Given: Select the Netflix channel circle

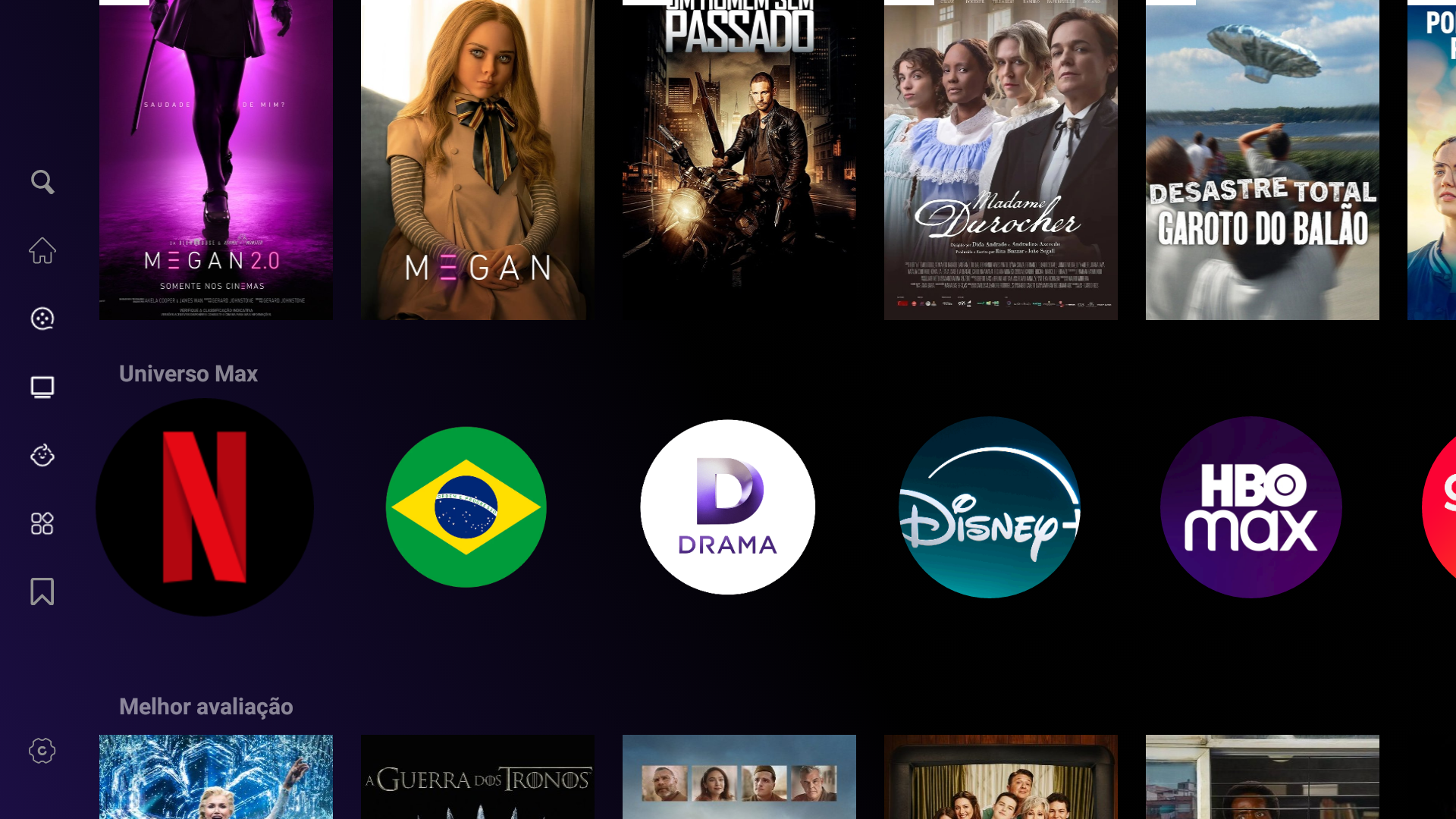Looking at the screenshot, I should click(205, 507).
